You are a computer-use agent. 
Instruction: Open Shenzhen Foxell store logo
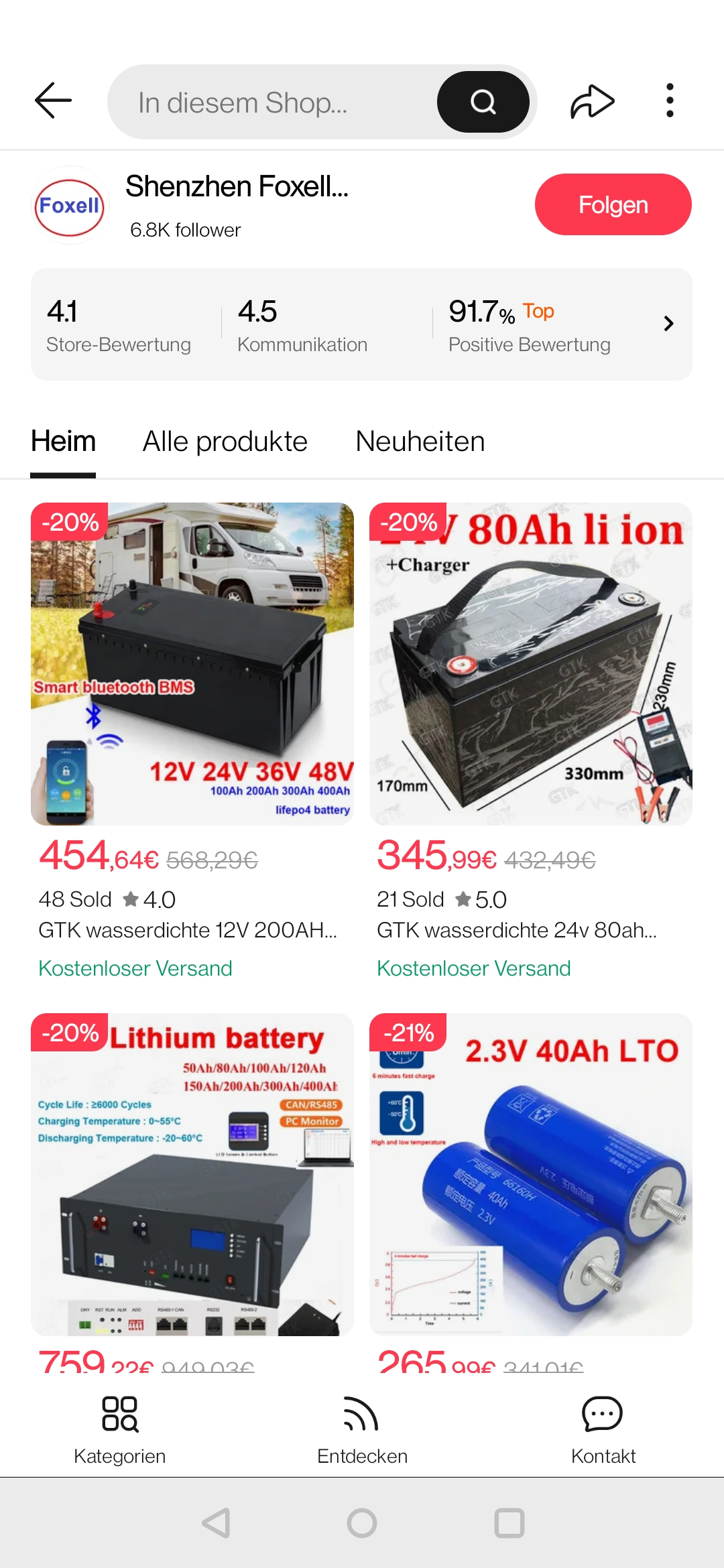(x=70, y=206)
